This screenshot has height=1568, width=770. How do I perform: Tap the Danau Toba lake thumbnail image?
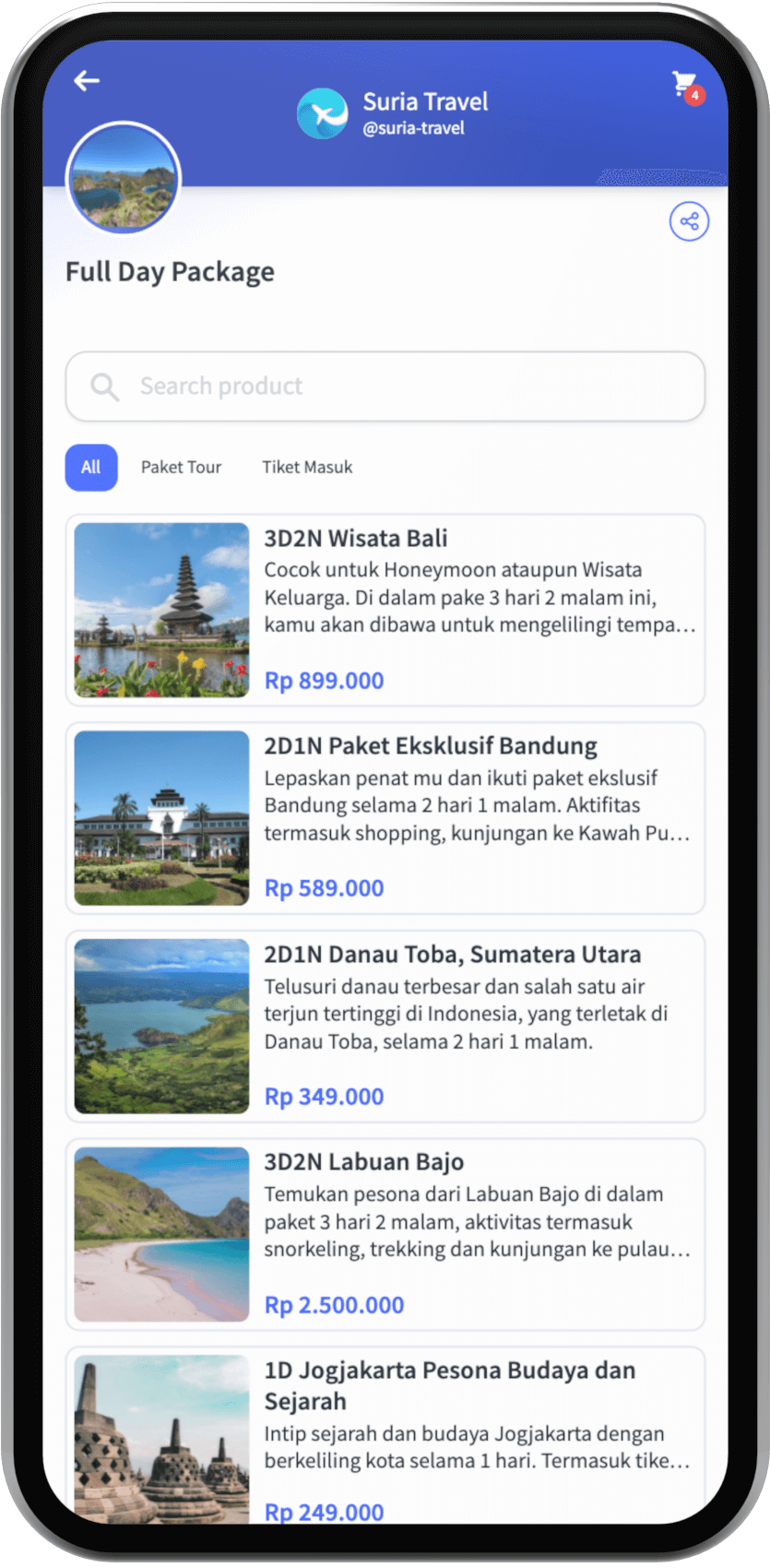pyautogui.click(x=160, y=1026)
